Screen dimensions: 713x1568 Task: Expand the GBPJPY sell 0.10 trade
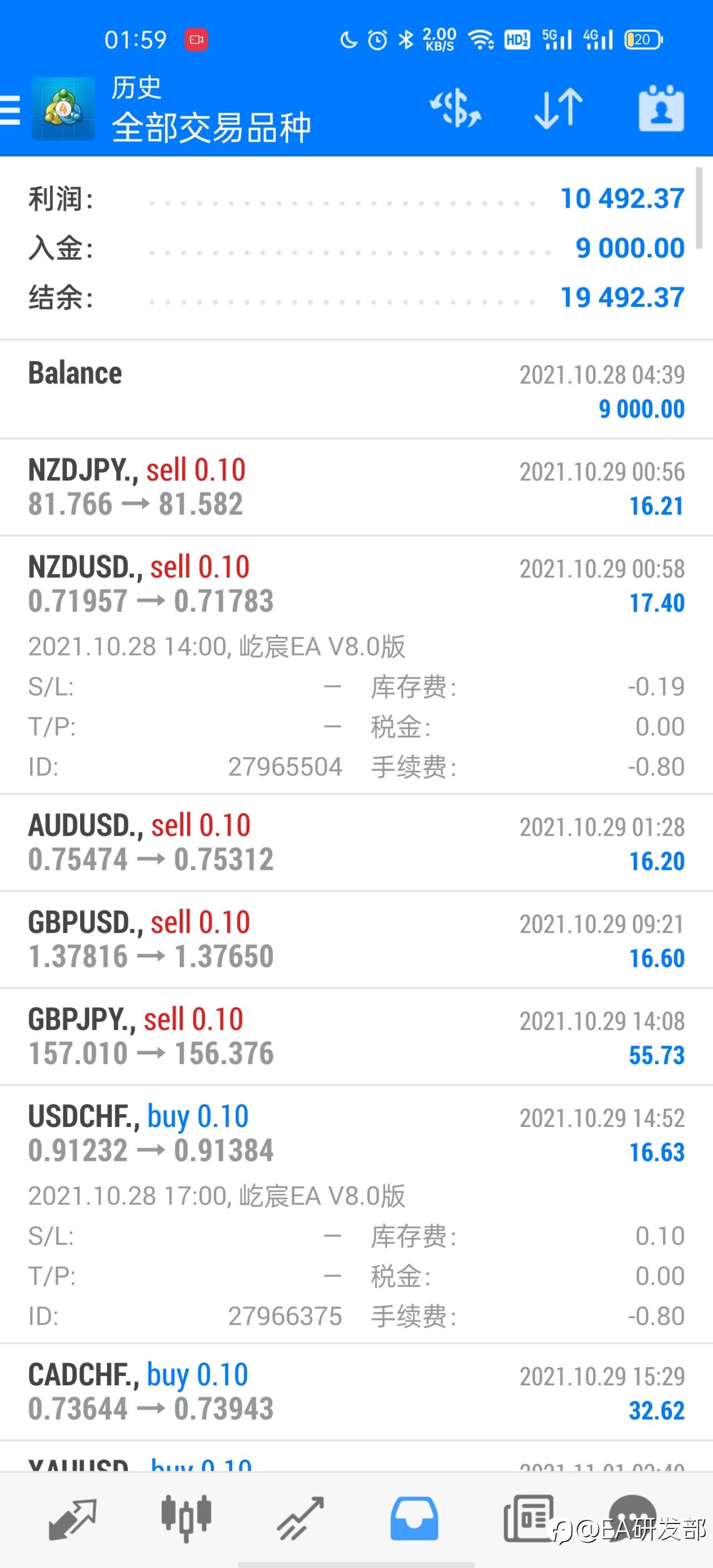356,1036
